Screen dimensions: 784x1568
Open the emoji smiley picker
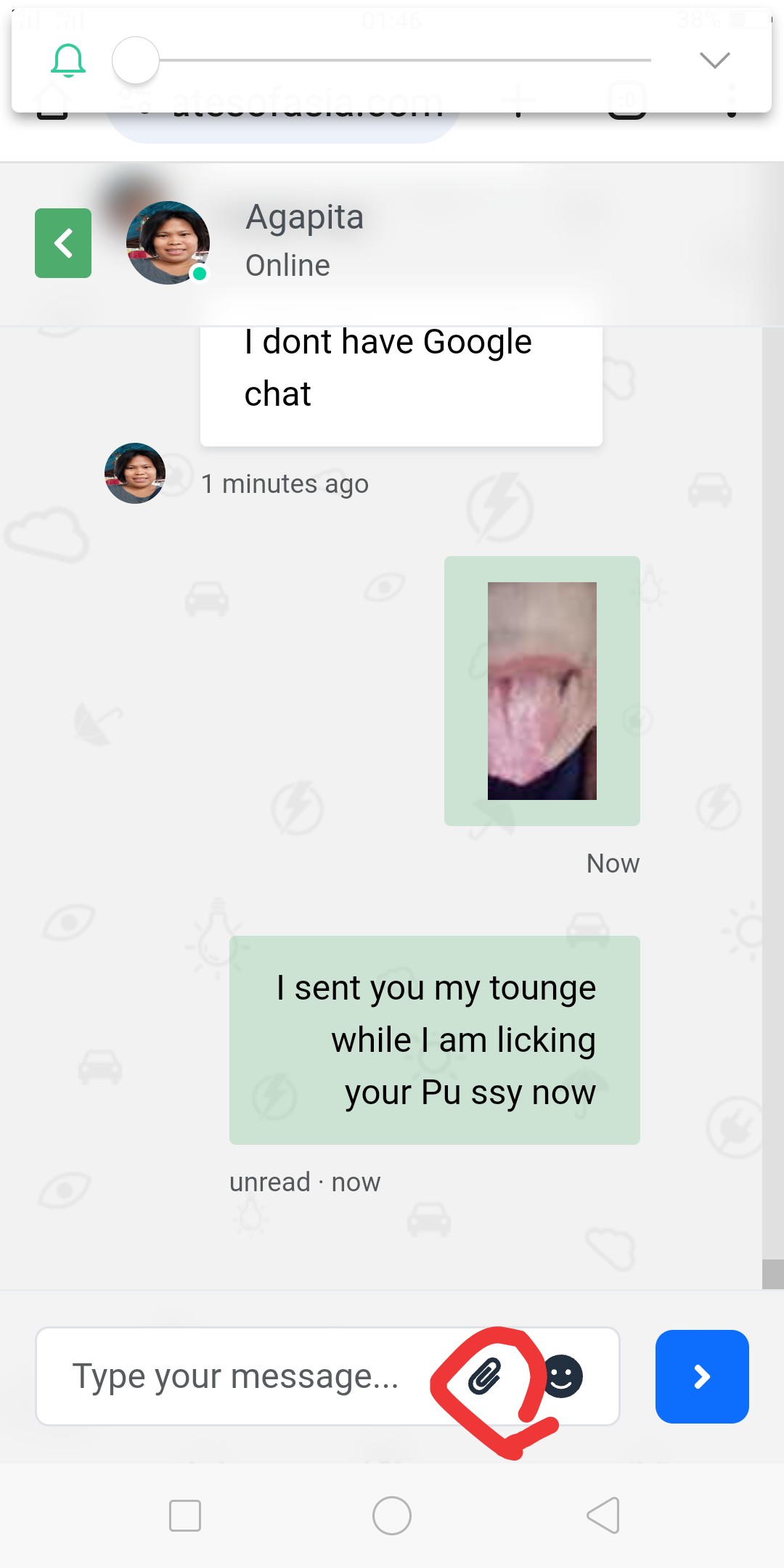click(x=563, y=1376)
